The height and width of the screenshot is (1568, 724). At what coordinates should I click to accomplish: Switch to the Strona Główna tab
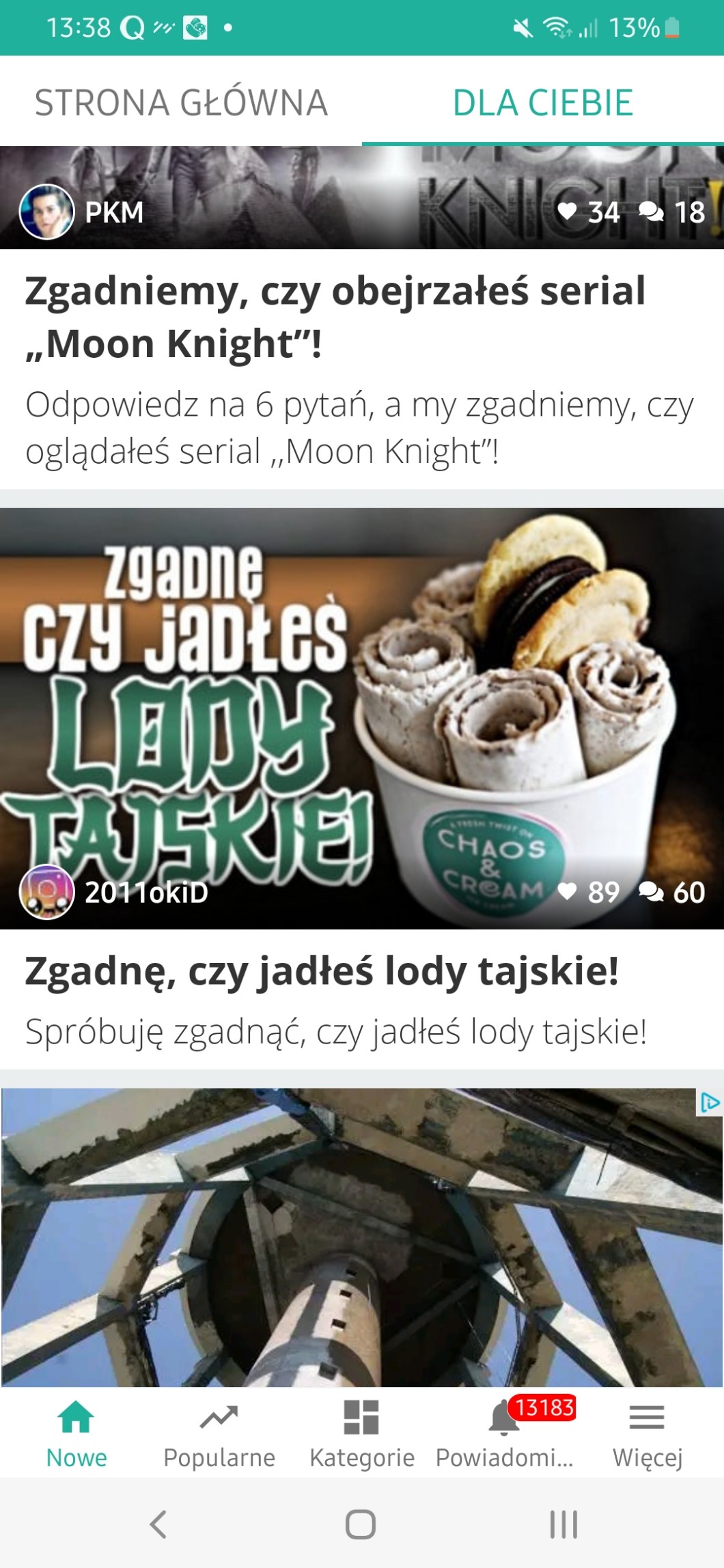point(181,102)
